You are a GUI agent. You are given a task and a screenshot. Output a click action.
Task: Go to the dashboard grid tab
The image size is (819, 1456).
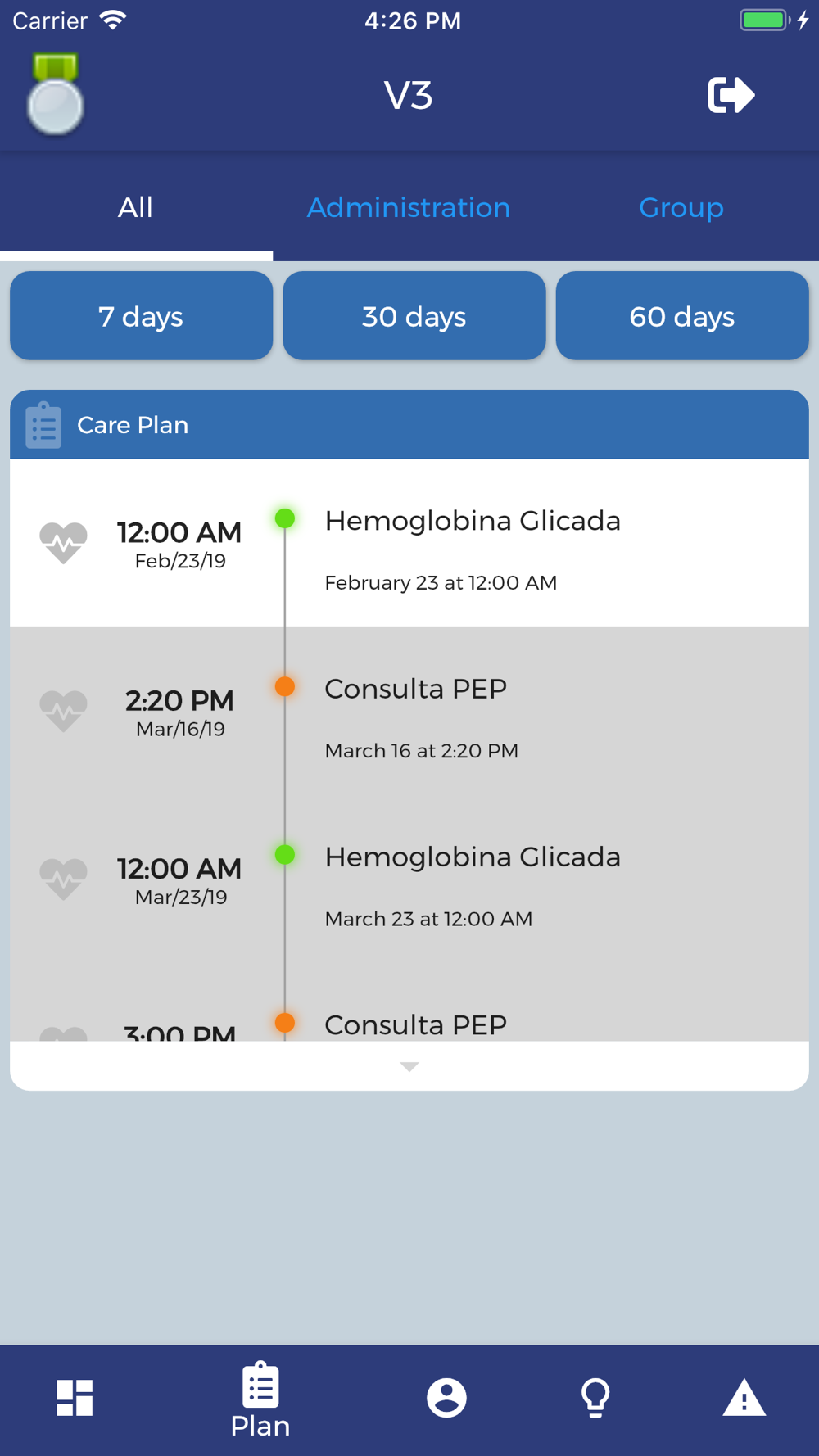[x=75, y=1398]
